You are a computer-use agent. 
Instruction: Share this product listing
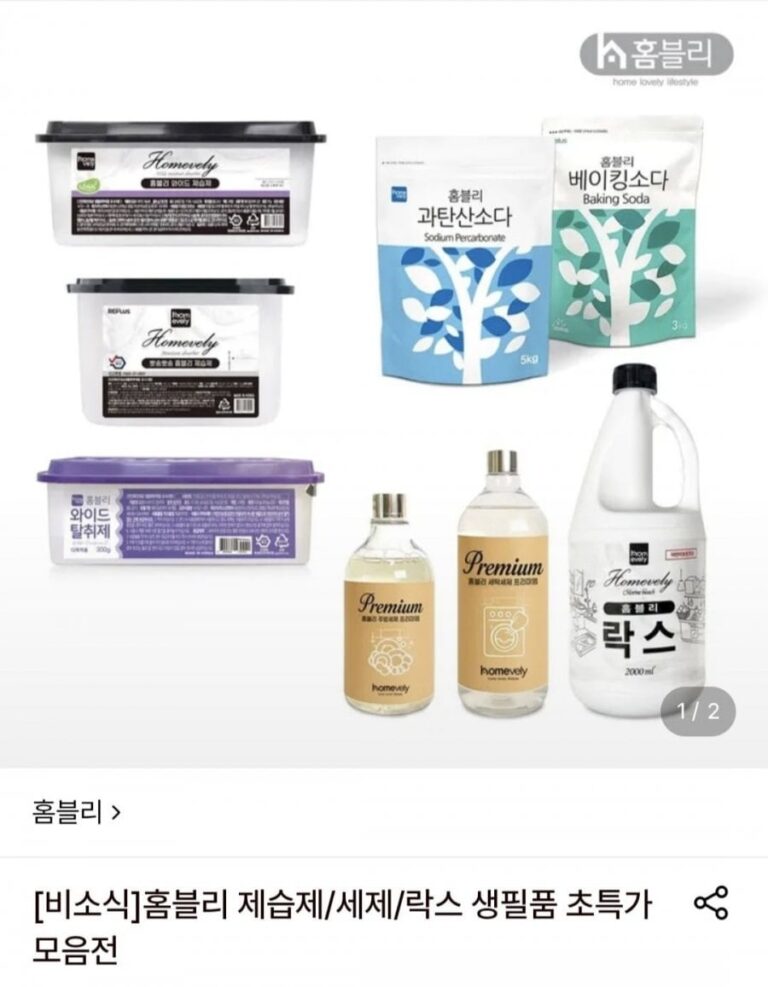tap(711, 903)
